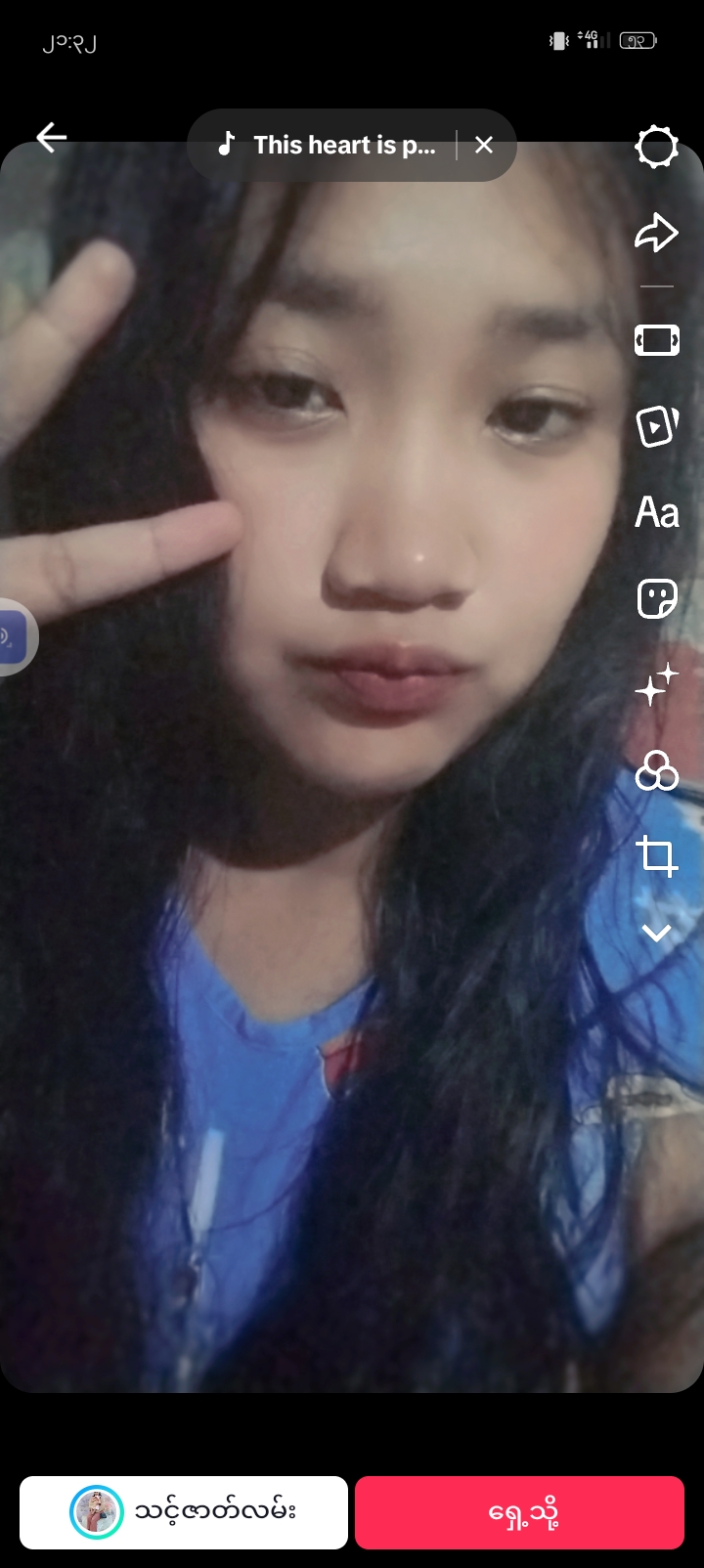Open the stickers tool

pos(656,598)
